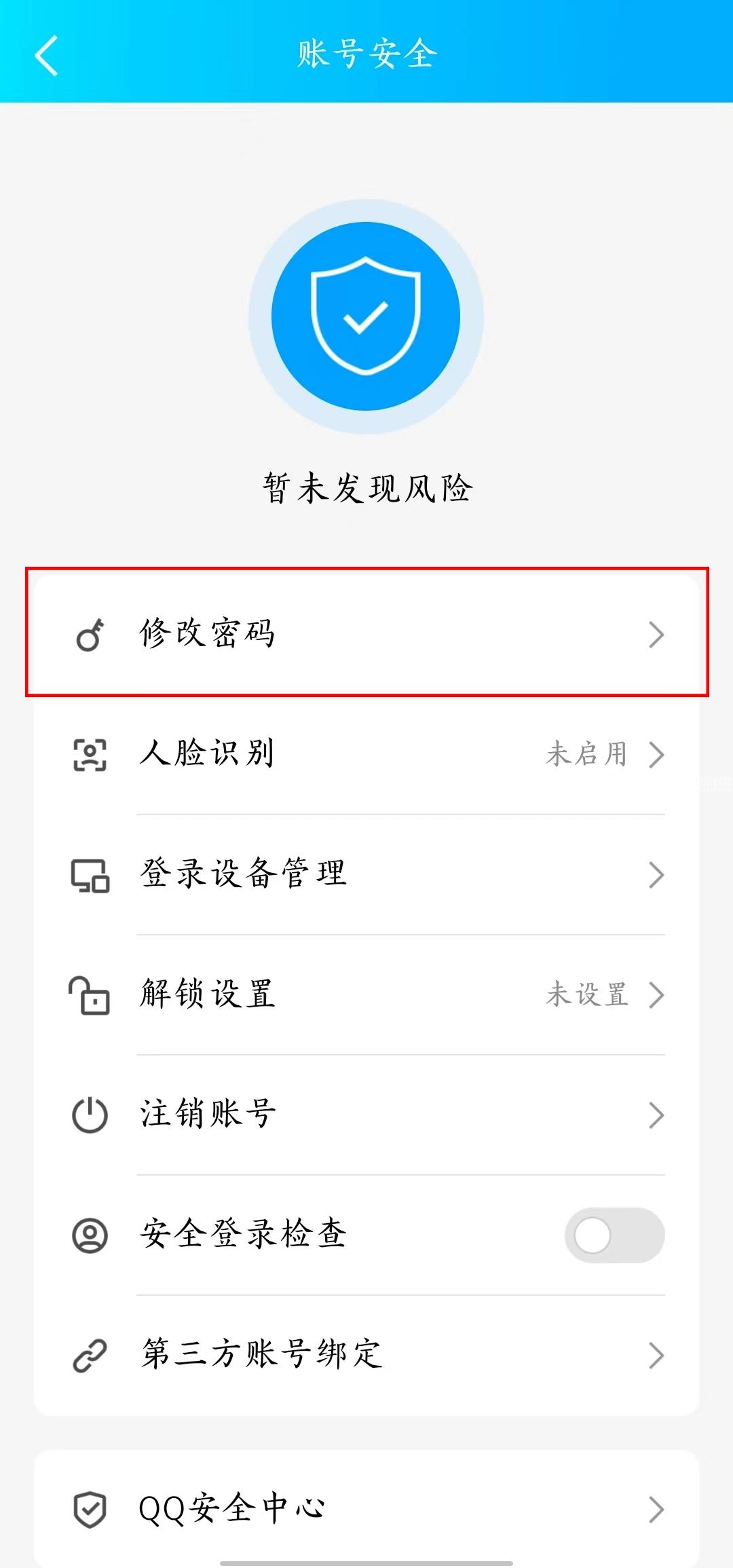
Task: Open 第三方账号绑定
Action: pos(366,1355)
